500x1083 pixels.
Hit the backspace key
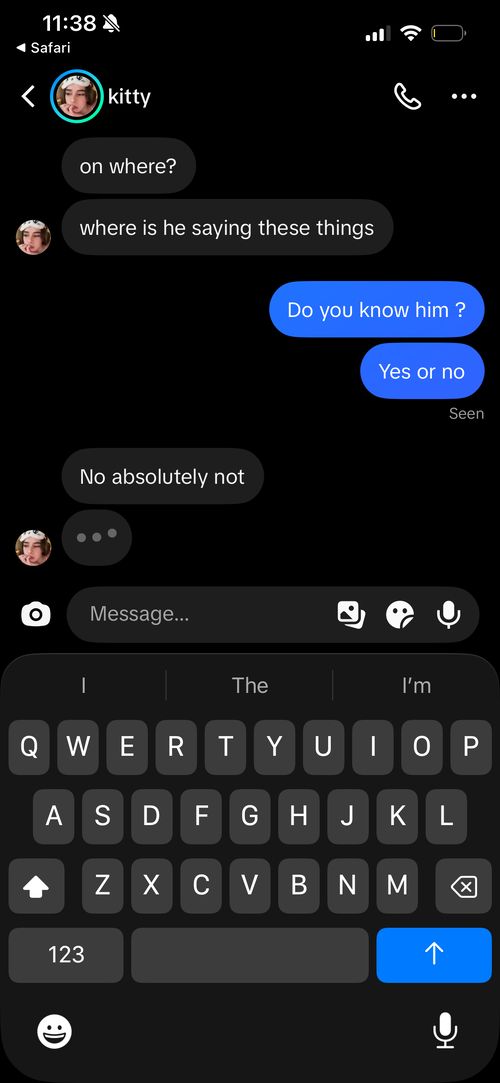coord(463,886)
